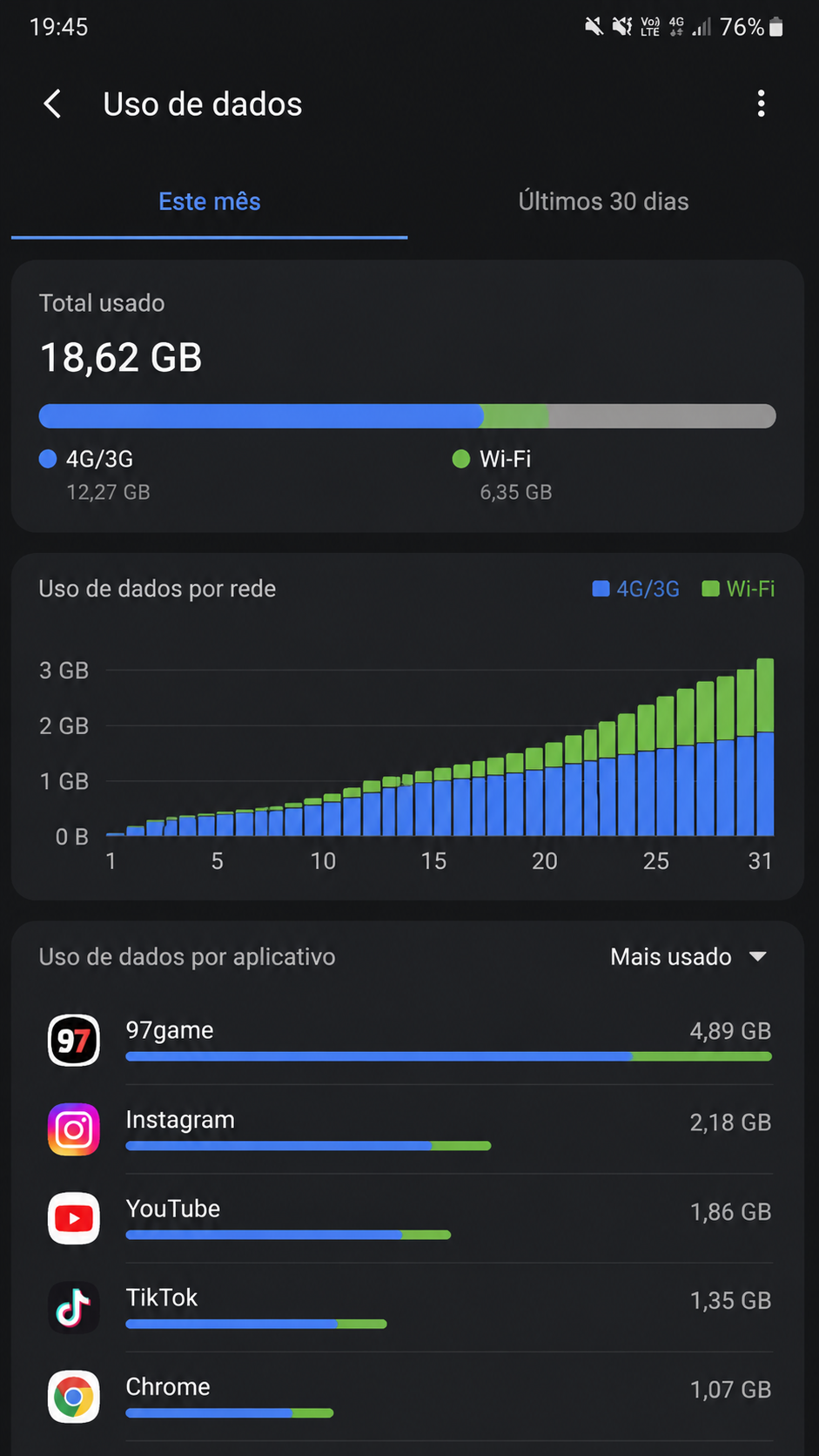Screen dimensions: 819x1456
Task: Switch to Últimos 30 dias tab
Action: tap(603, 202)
